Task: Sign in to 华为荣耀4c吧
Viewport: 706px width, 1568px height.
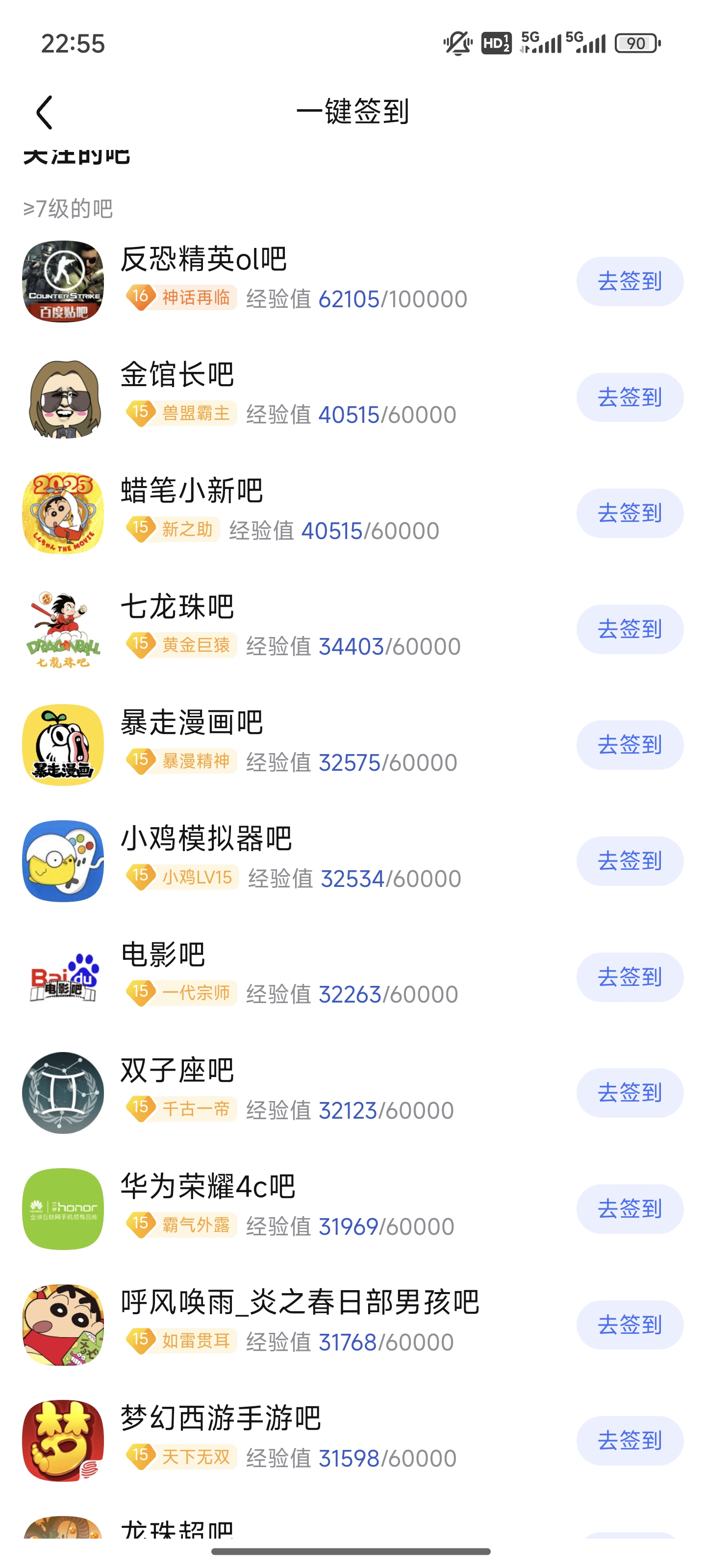Action: pos(629,1209)
